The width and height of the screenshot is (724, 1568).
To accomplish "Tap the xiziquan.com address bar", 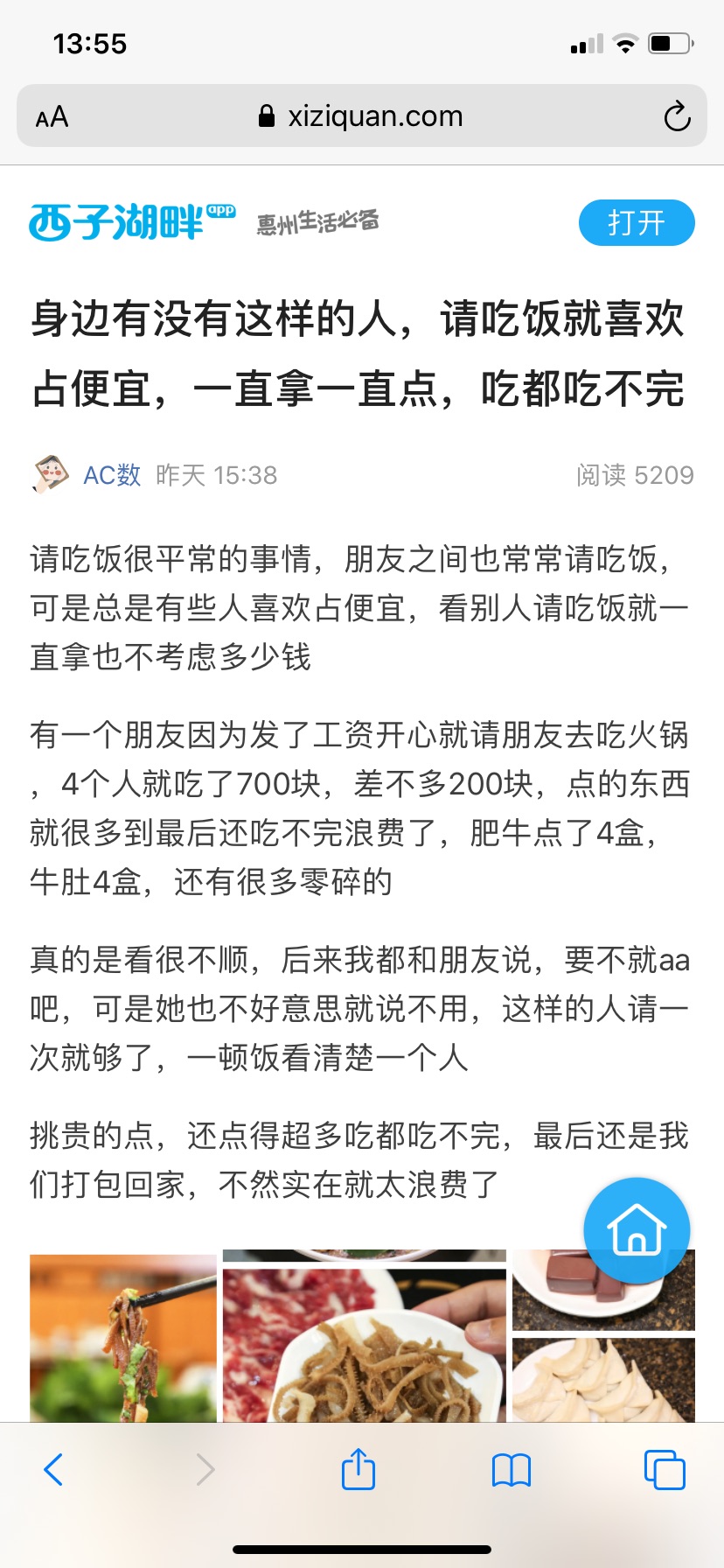I will [362, 115].
